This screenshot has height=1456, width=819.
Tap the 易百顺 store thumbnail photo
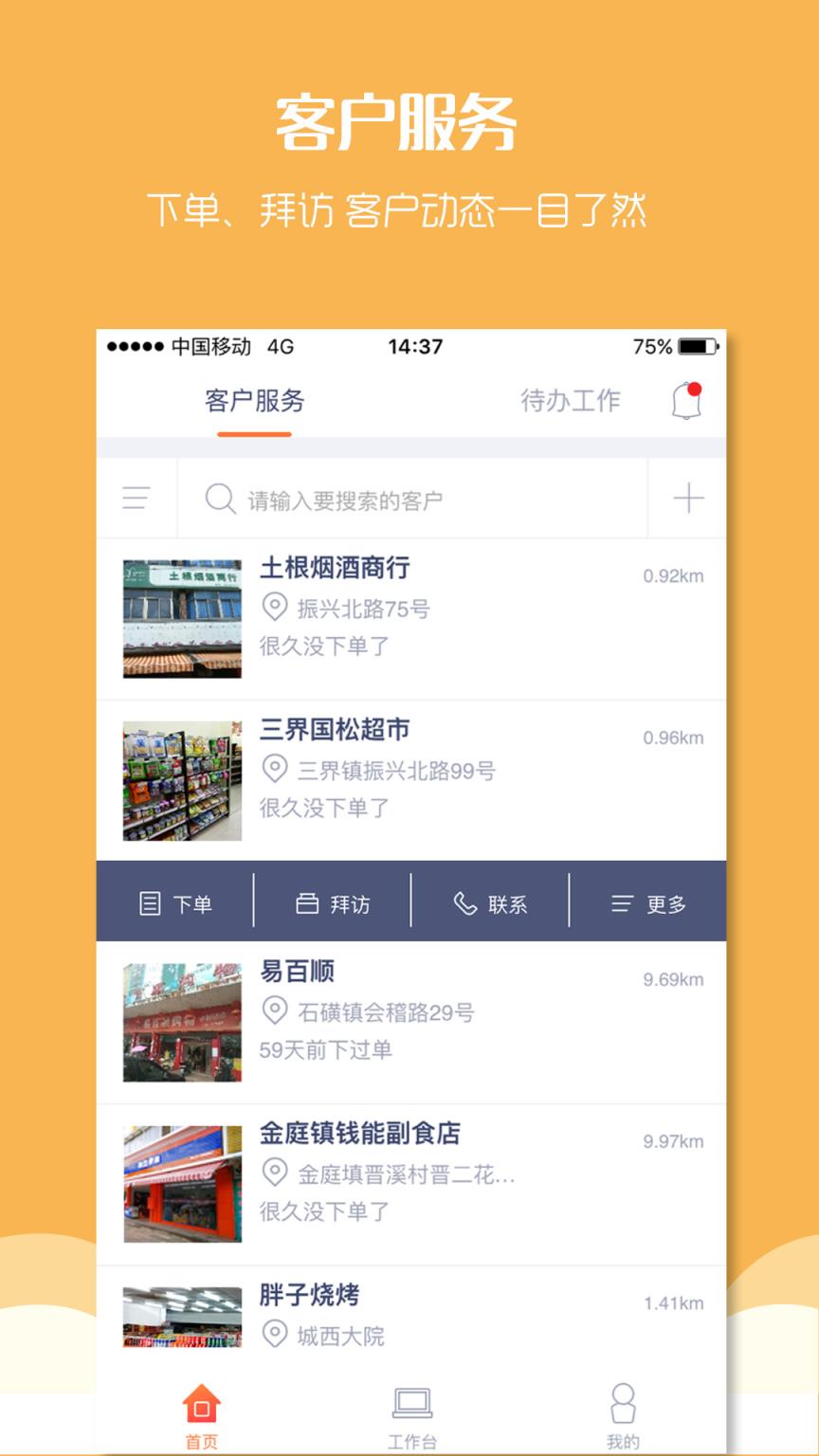click(x=182, y=1022)
